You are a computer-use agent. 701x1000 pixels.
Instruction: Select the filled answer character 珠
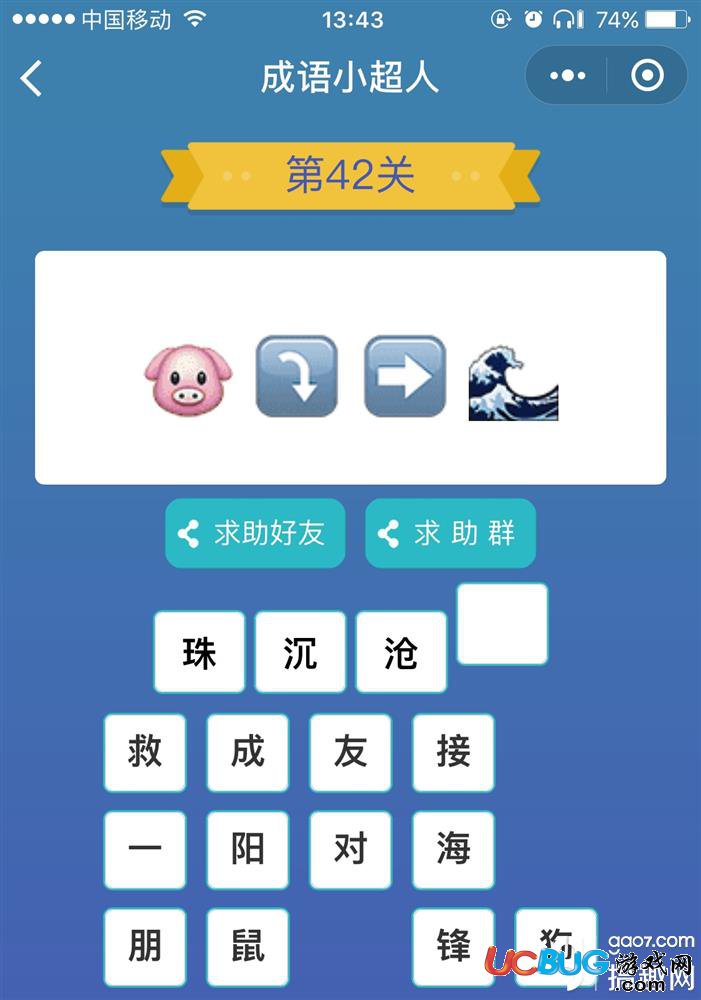pos(199,652)
